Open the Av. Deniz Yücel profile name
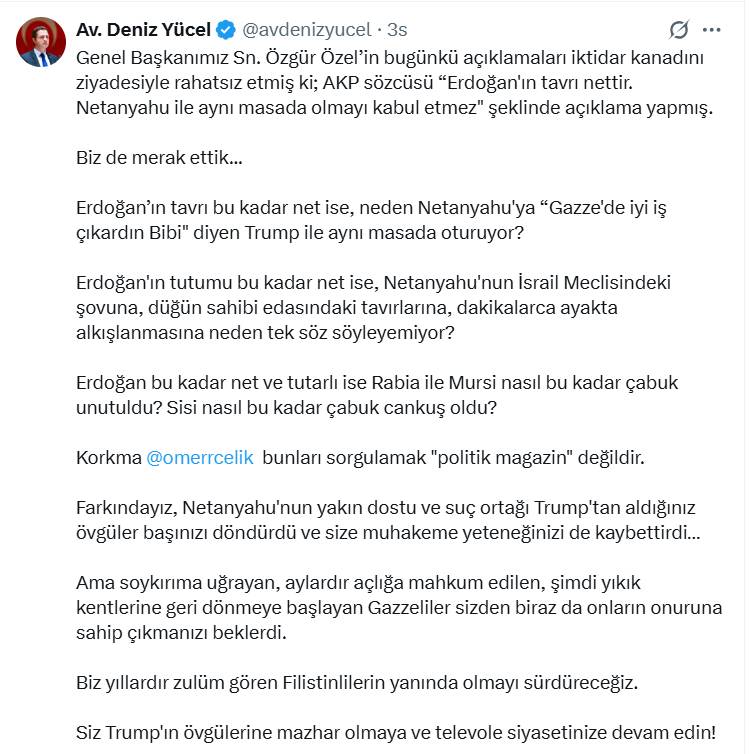 click(x=142, y=29)
